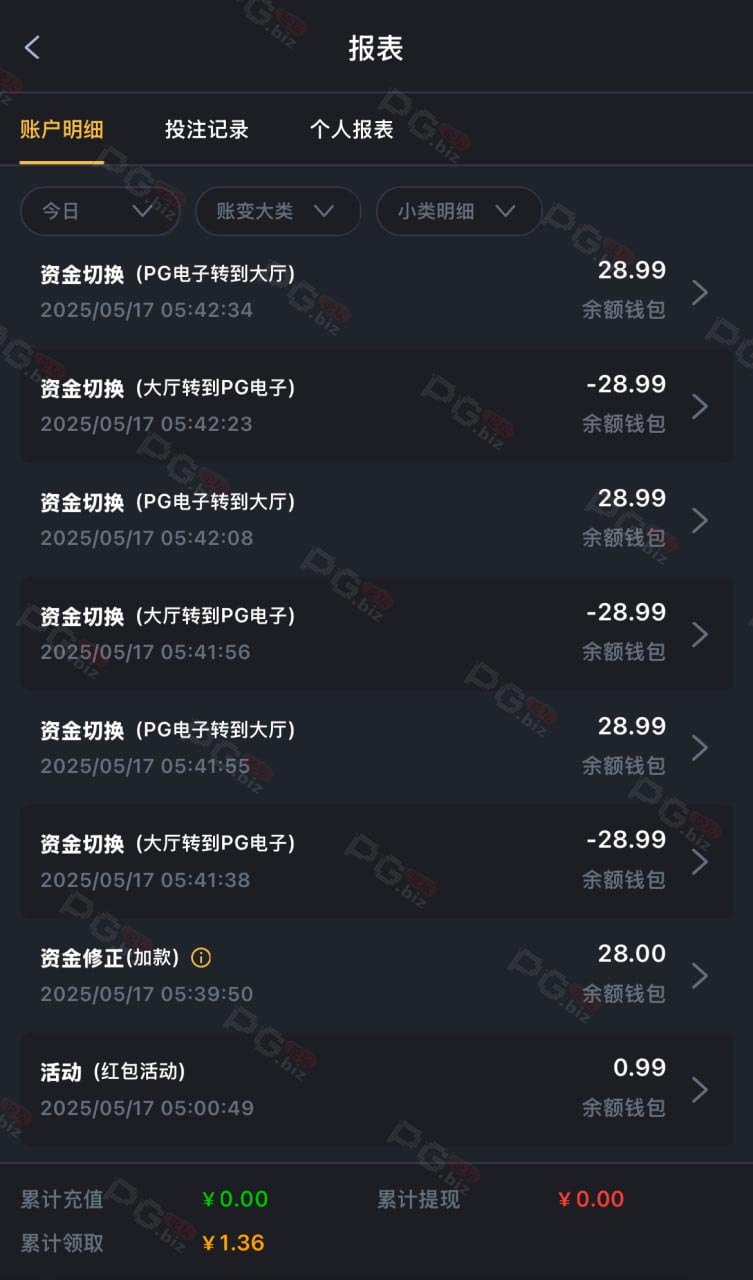The image size is (753, 1280).
Task: Go back using the top-left arrow
Action: pos(32,47)
